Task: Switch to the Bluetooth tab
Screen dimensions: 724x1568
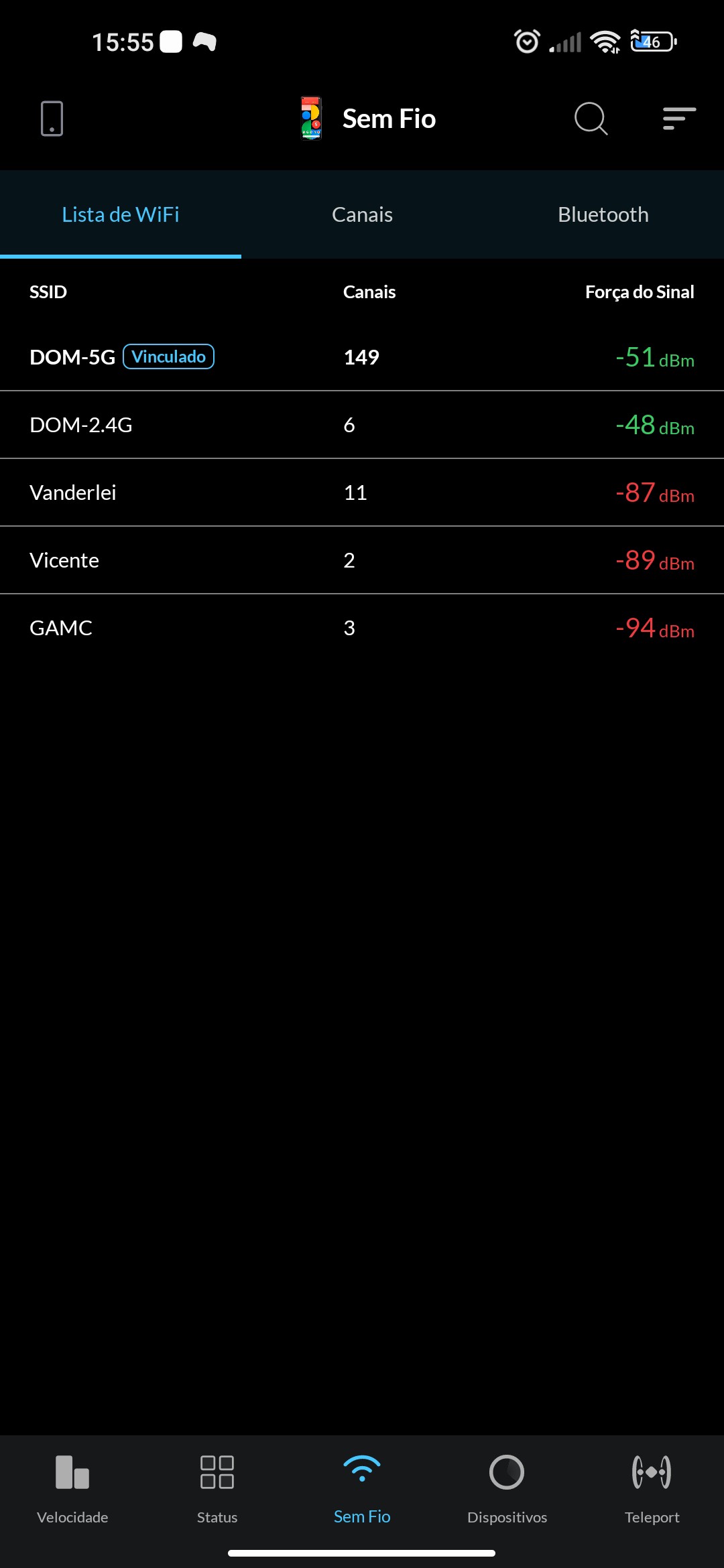Action: point(603,214)
